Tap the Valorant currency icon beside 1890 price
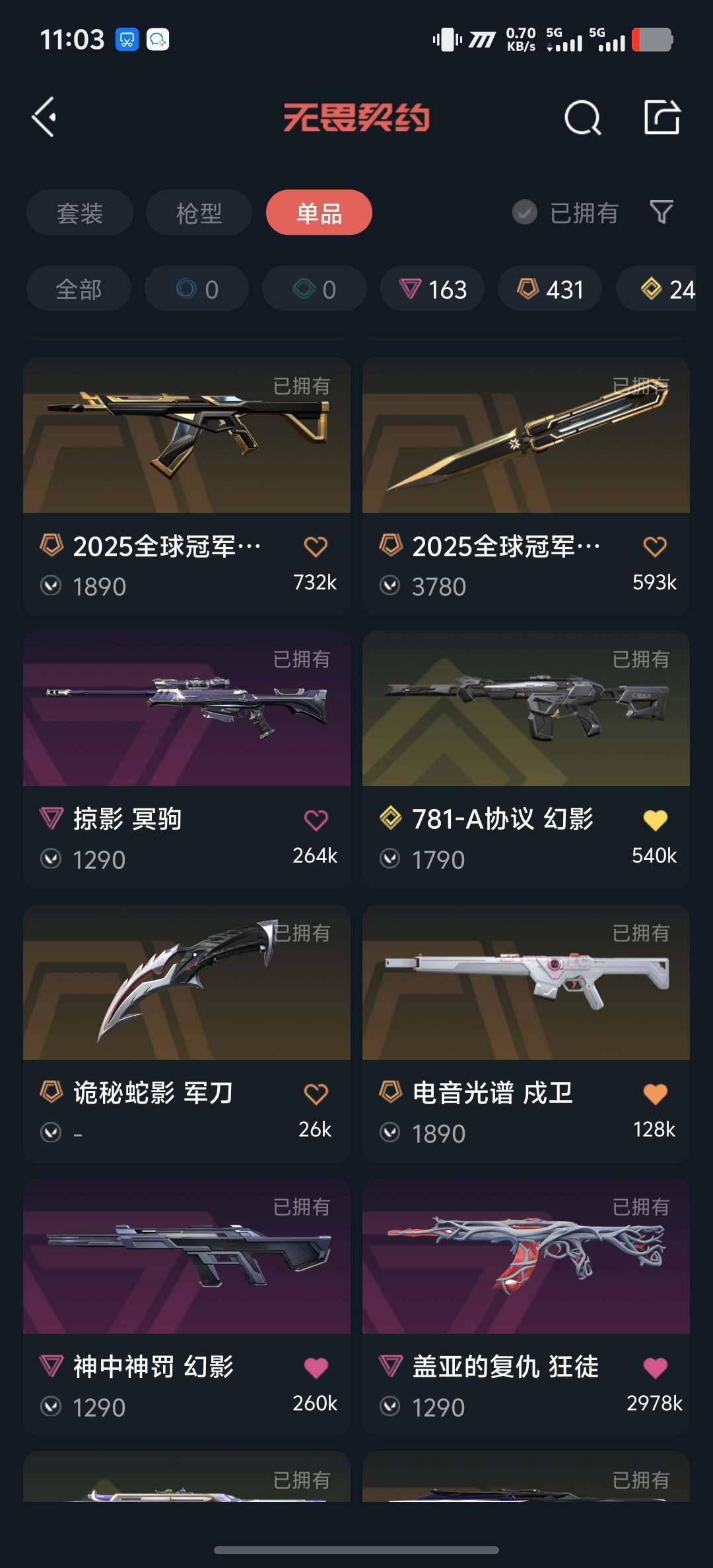Viewport: 713px width, 1568px height. [49, 586]
